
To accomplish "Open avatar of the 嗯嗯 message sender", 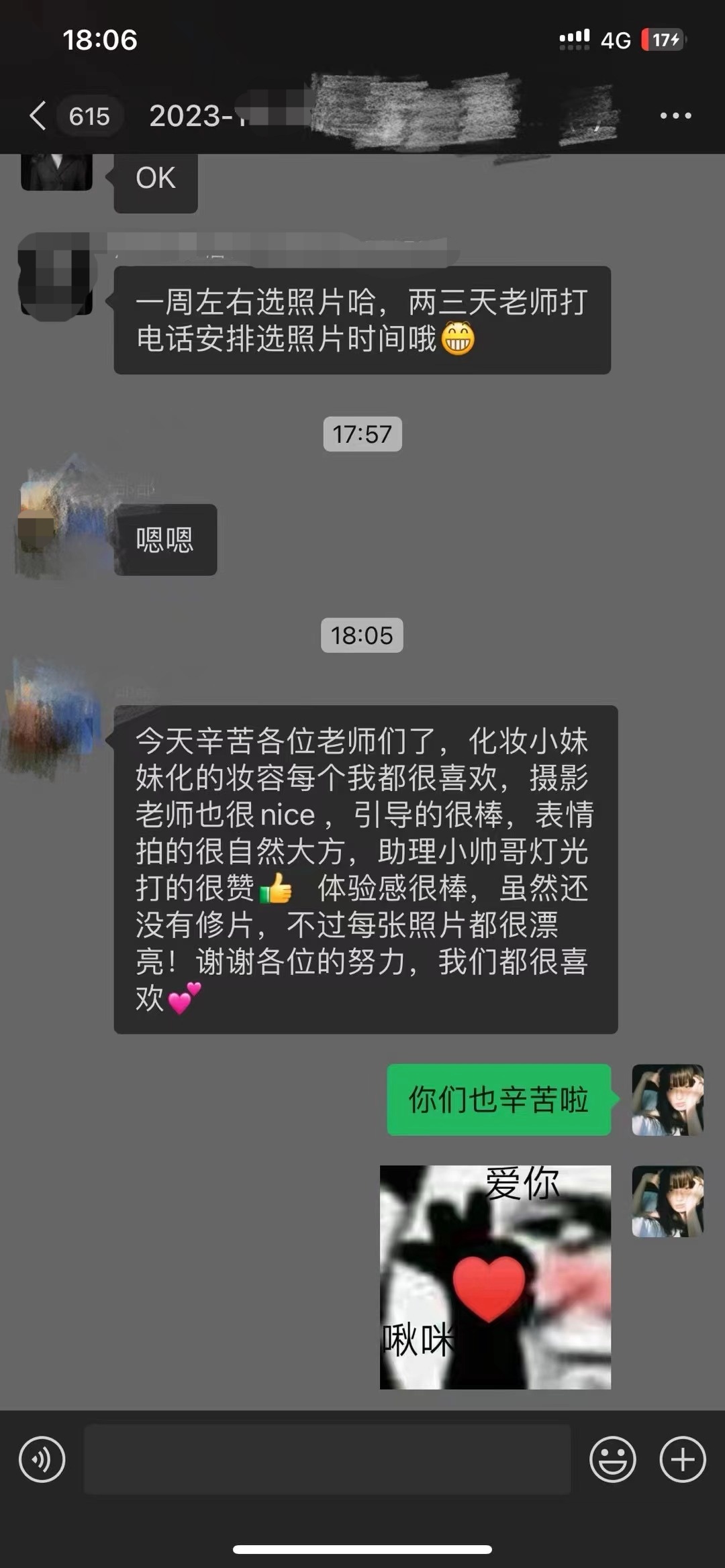I will [x=55, y=520].
